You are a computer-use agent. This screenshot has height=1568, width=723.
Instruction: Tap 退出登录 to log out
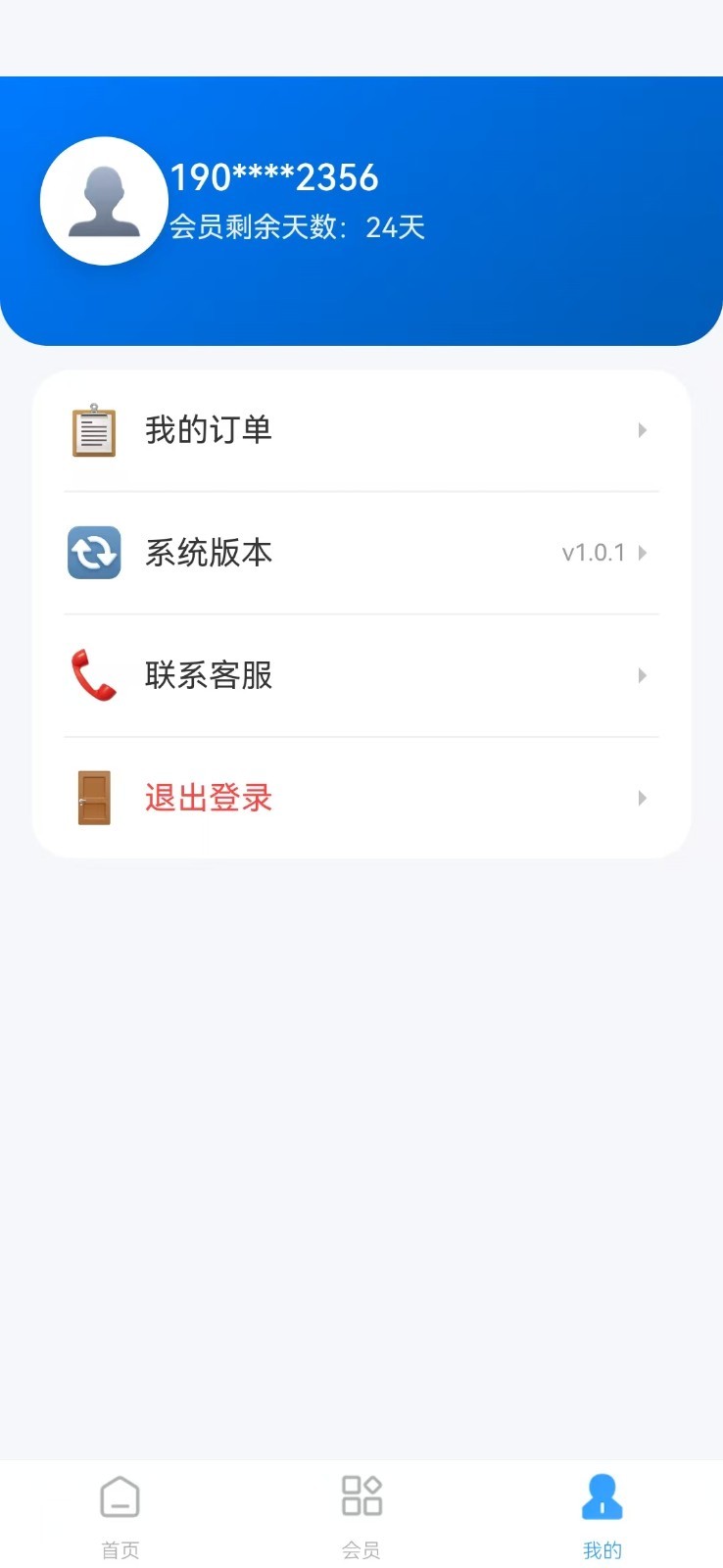[x=361, y=798]
